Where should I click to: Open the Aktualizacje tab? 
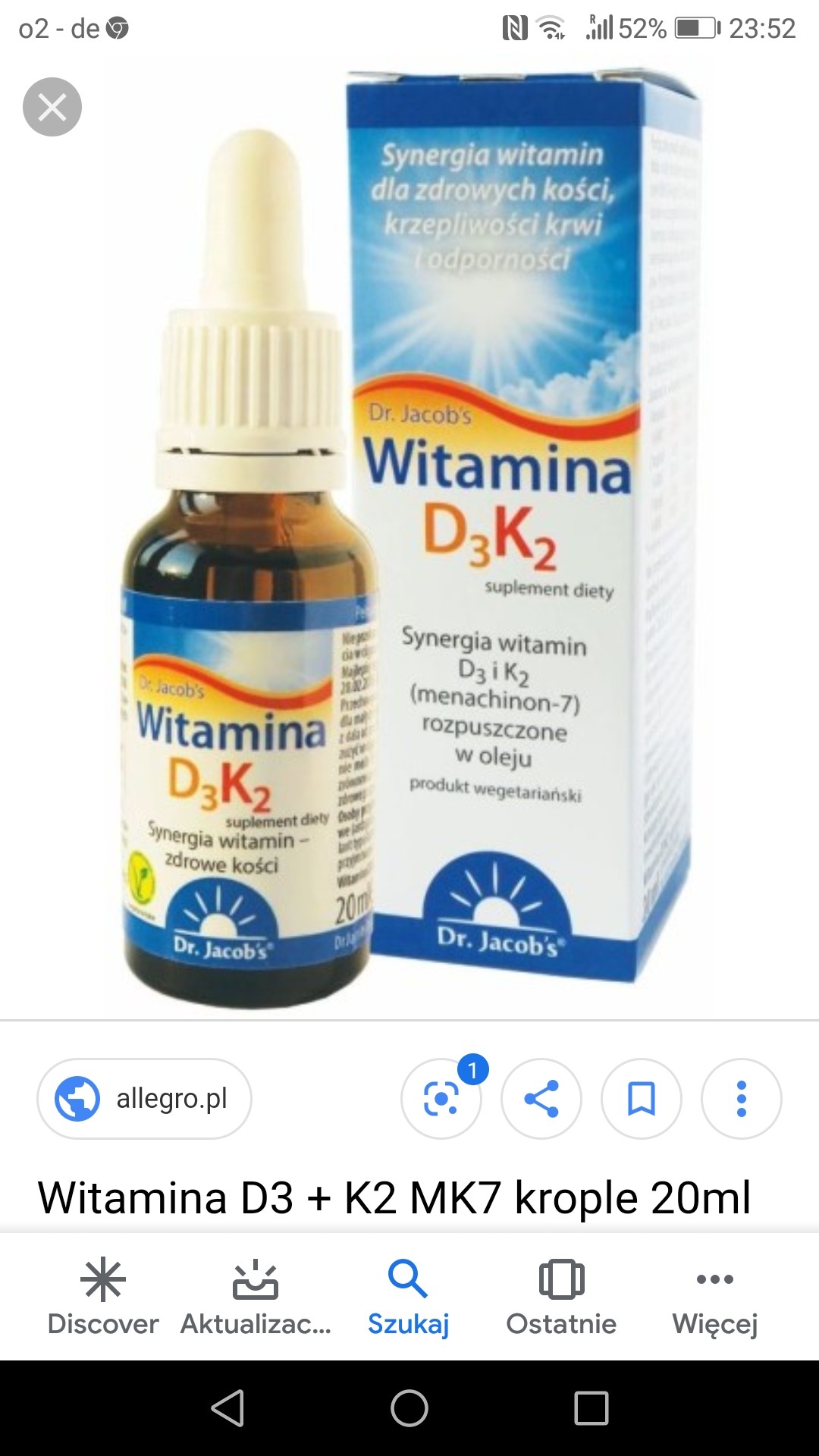click(256, 1297)
